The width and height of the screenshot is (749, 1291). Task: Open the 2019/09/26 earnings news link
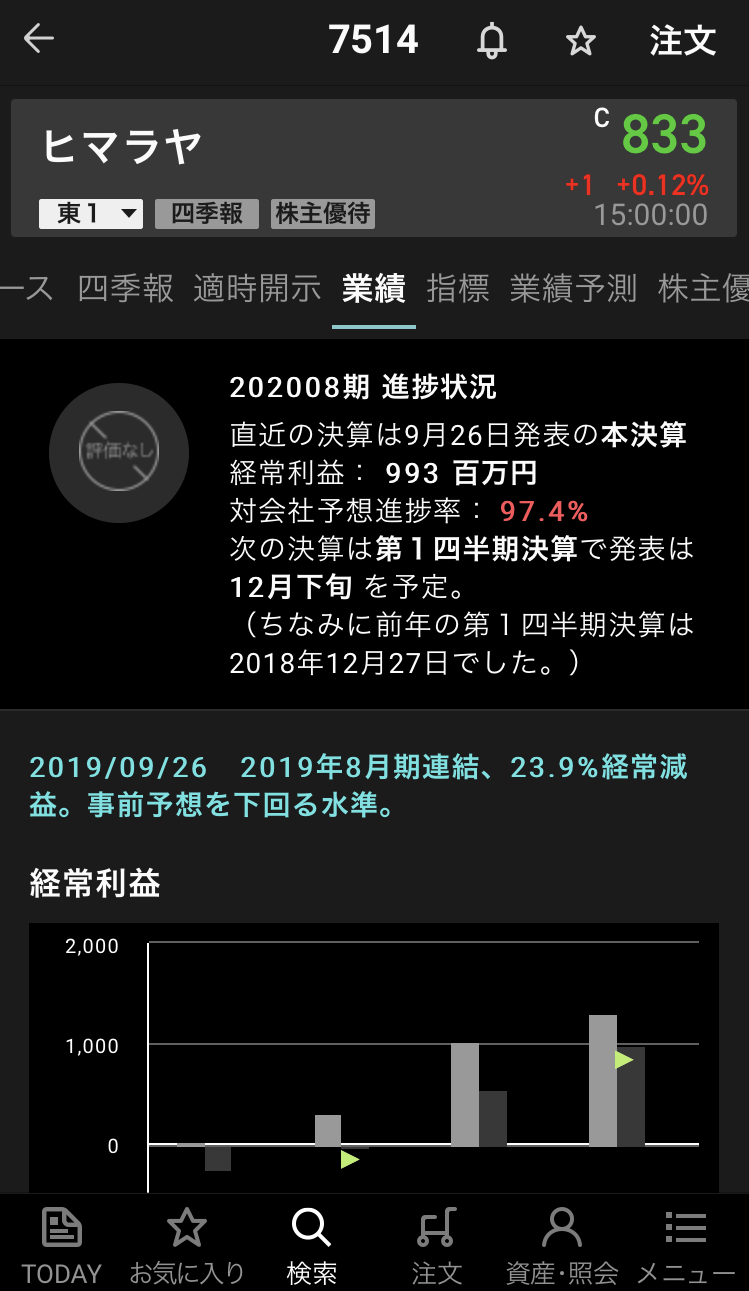(x=358, y=786)
